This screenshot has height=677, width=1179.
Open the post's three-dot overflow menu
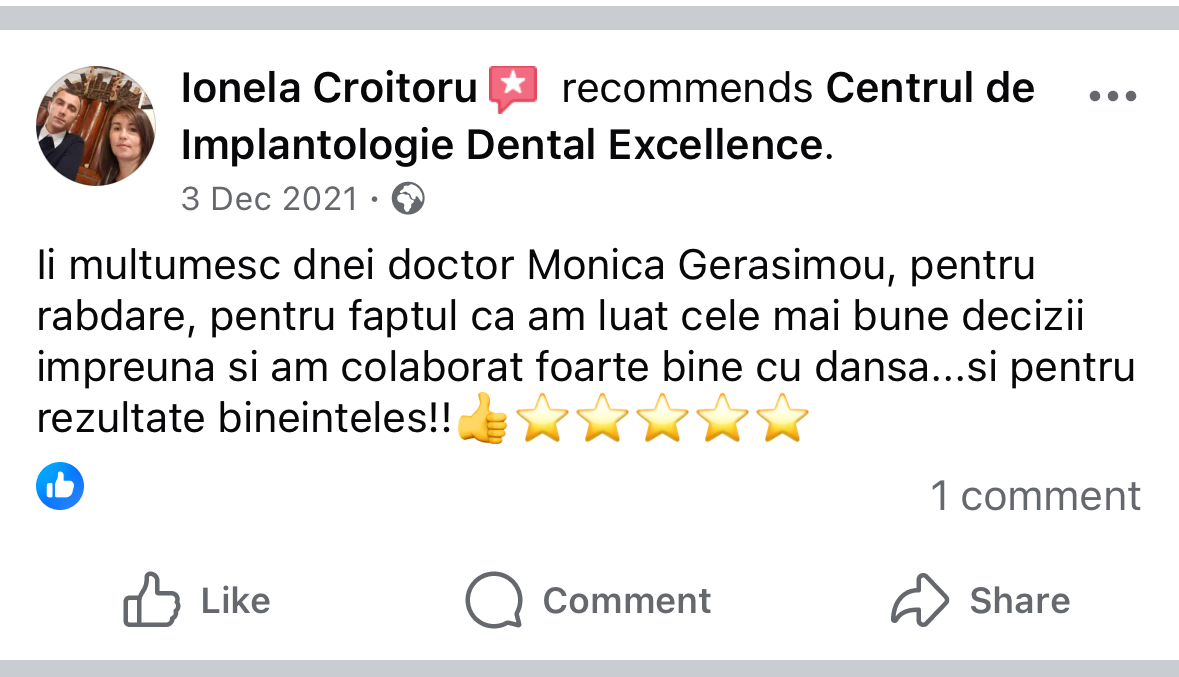tap(1112, 97)
